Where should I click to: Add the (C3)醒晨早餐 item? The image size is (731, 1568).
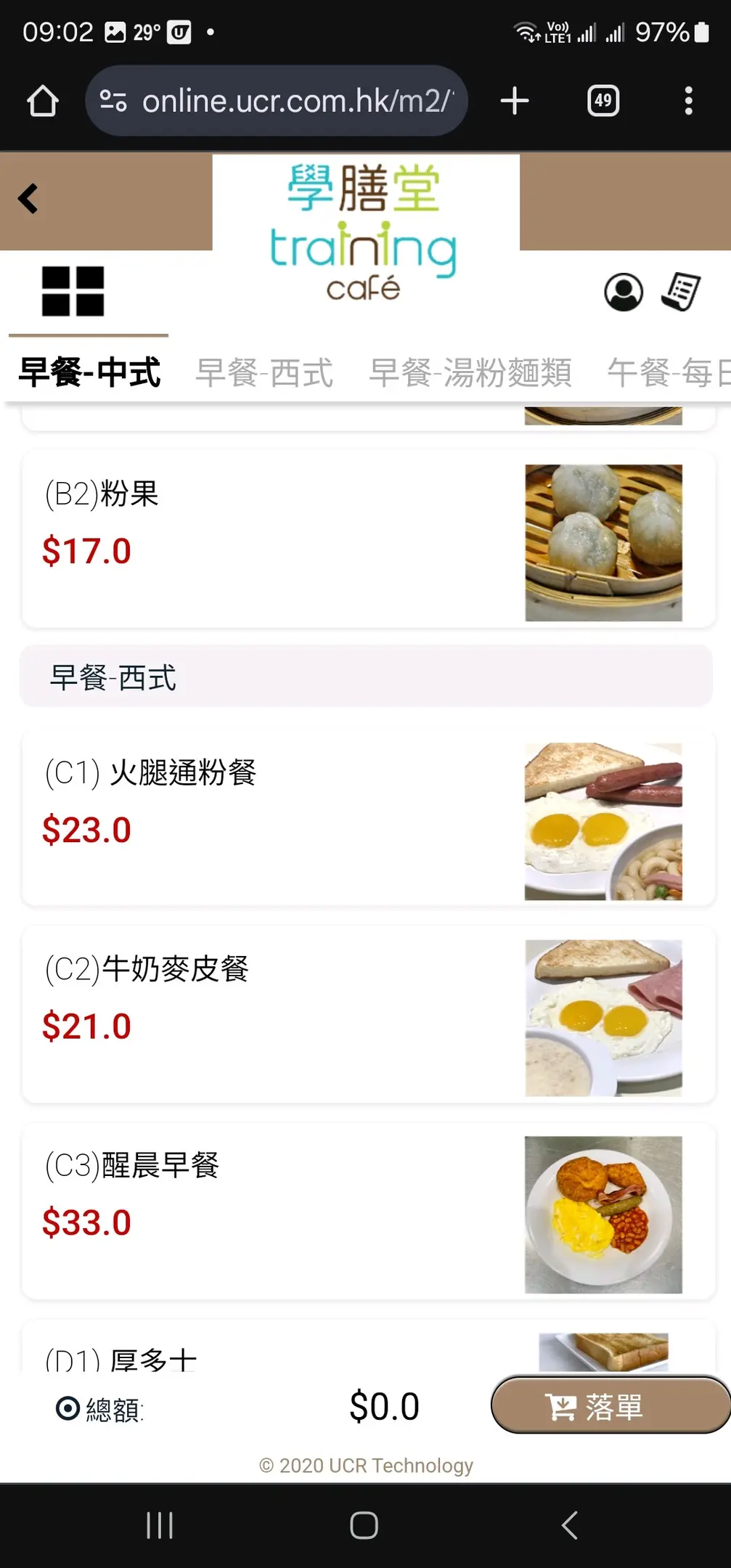point(368,1211)
